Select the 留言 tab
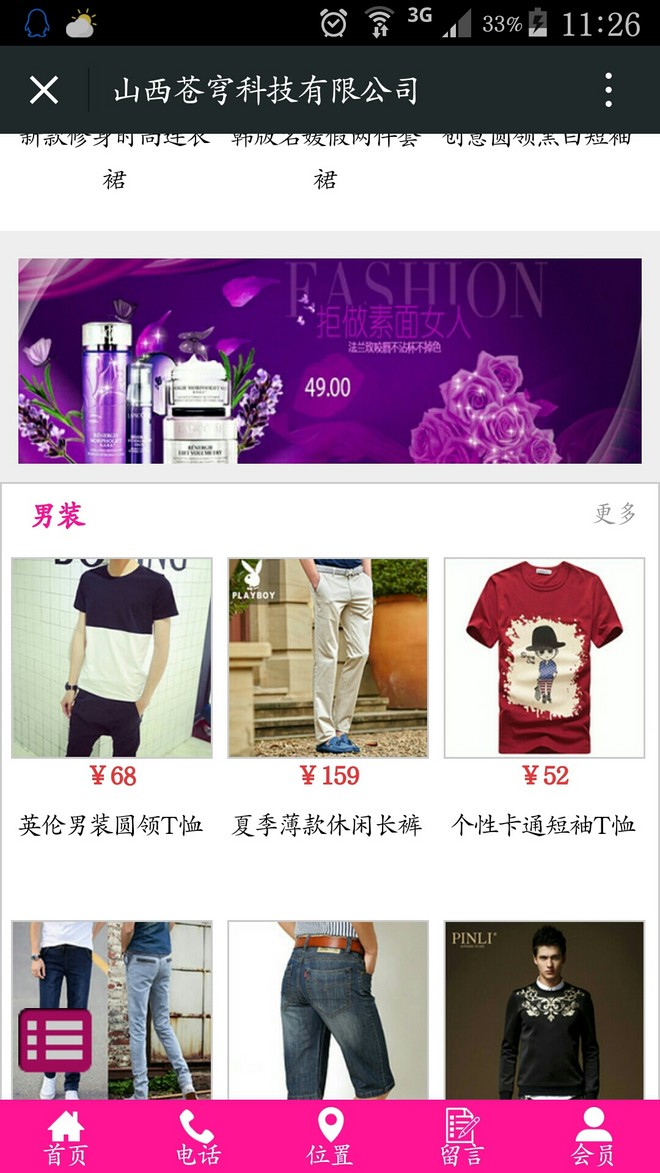Viewport: 660px width, 1173px height. tap(461, 1137)
